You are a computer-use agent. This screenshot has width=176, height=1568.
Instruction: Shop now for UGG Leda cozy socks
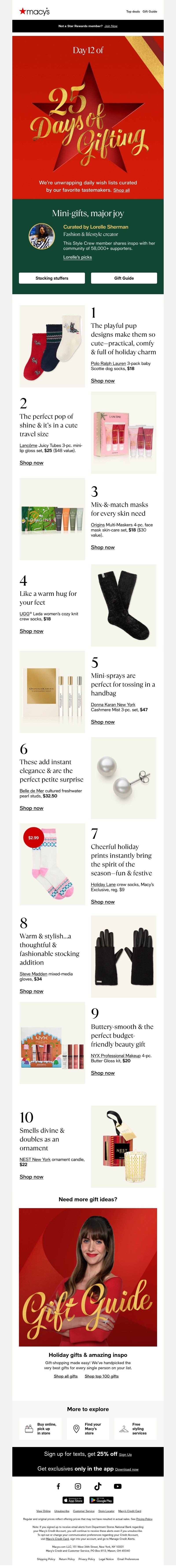[x=31, y=631]
